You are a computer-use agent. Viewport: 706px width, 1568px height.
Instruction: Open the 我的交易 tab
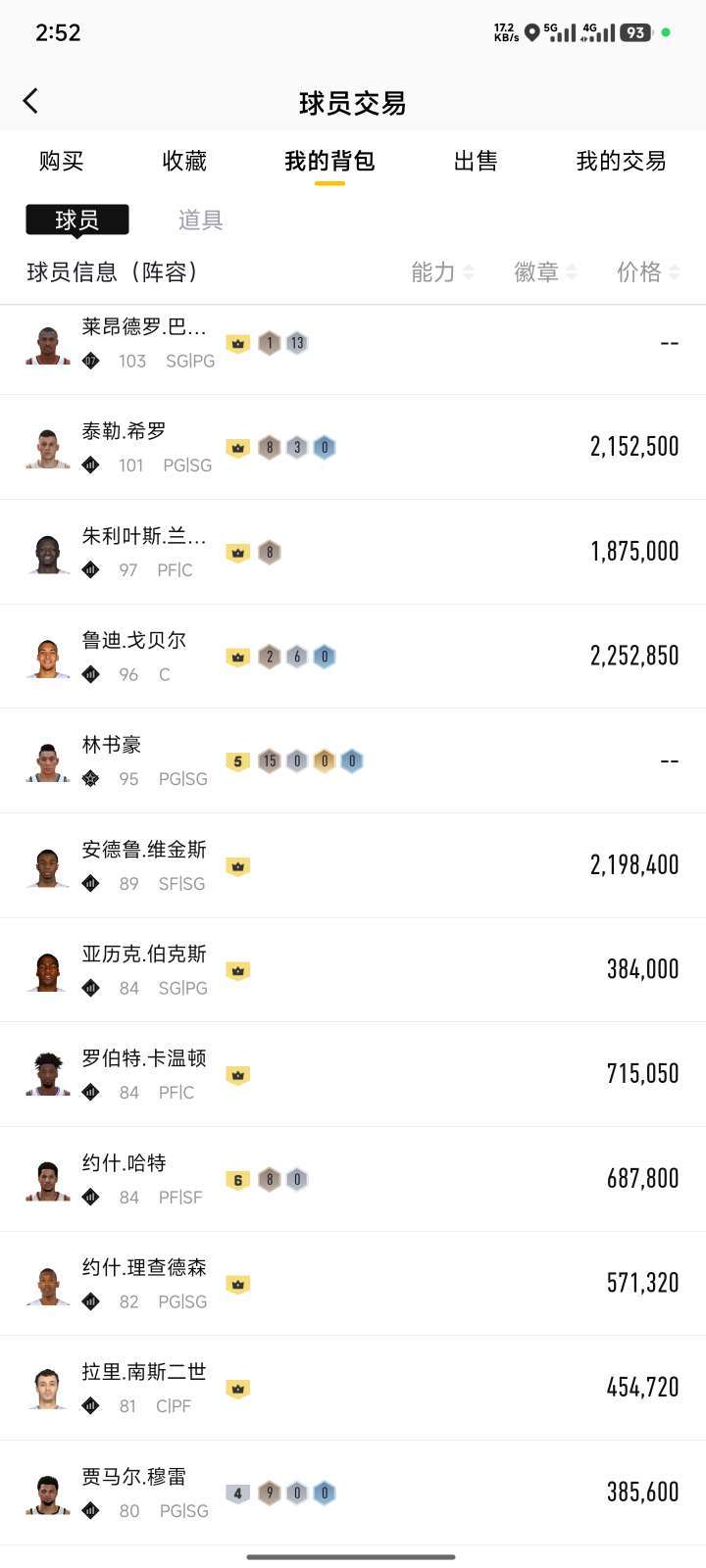(x=621, y=161)
